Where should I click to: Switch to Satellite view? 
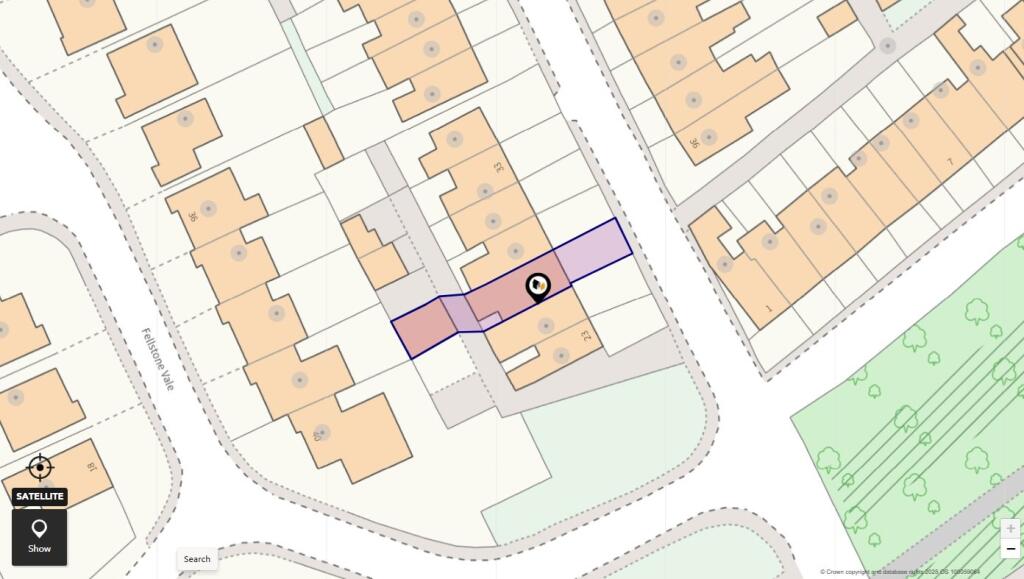[x=40, y=496]
